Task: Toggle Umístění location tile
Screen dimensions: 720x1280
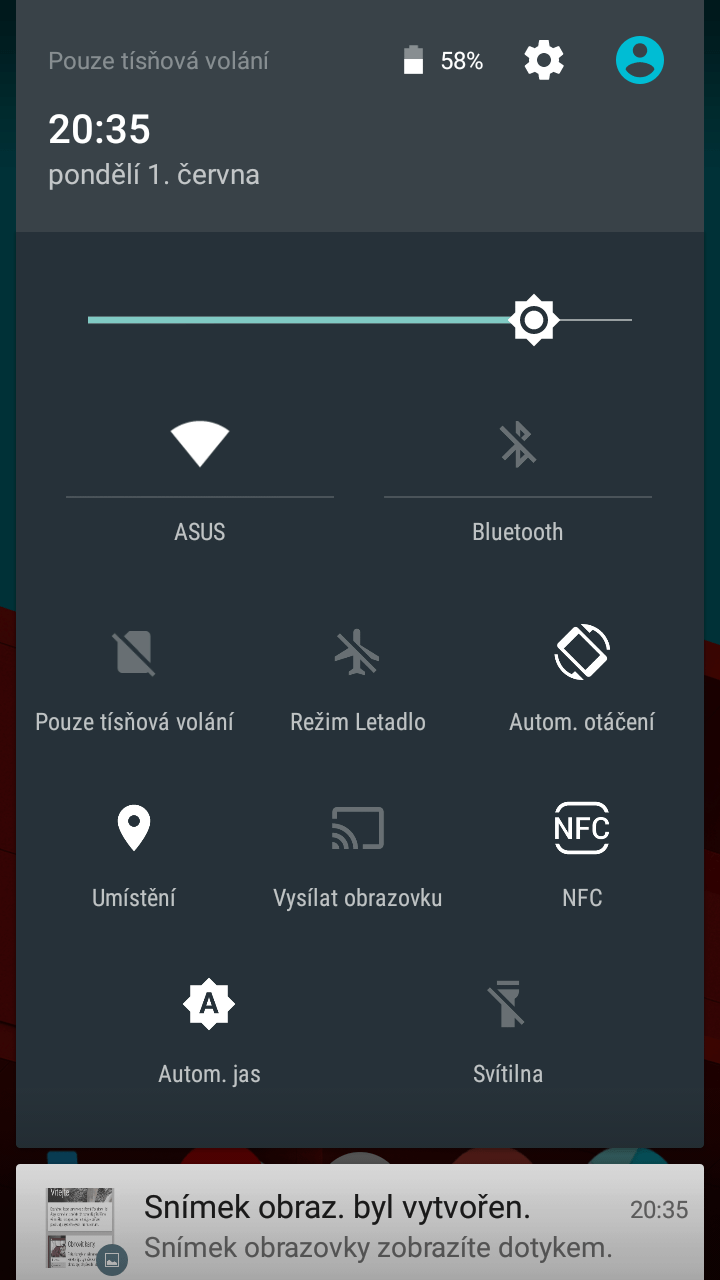Action: [x=134, y=855]
